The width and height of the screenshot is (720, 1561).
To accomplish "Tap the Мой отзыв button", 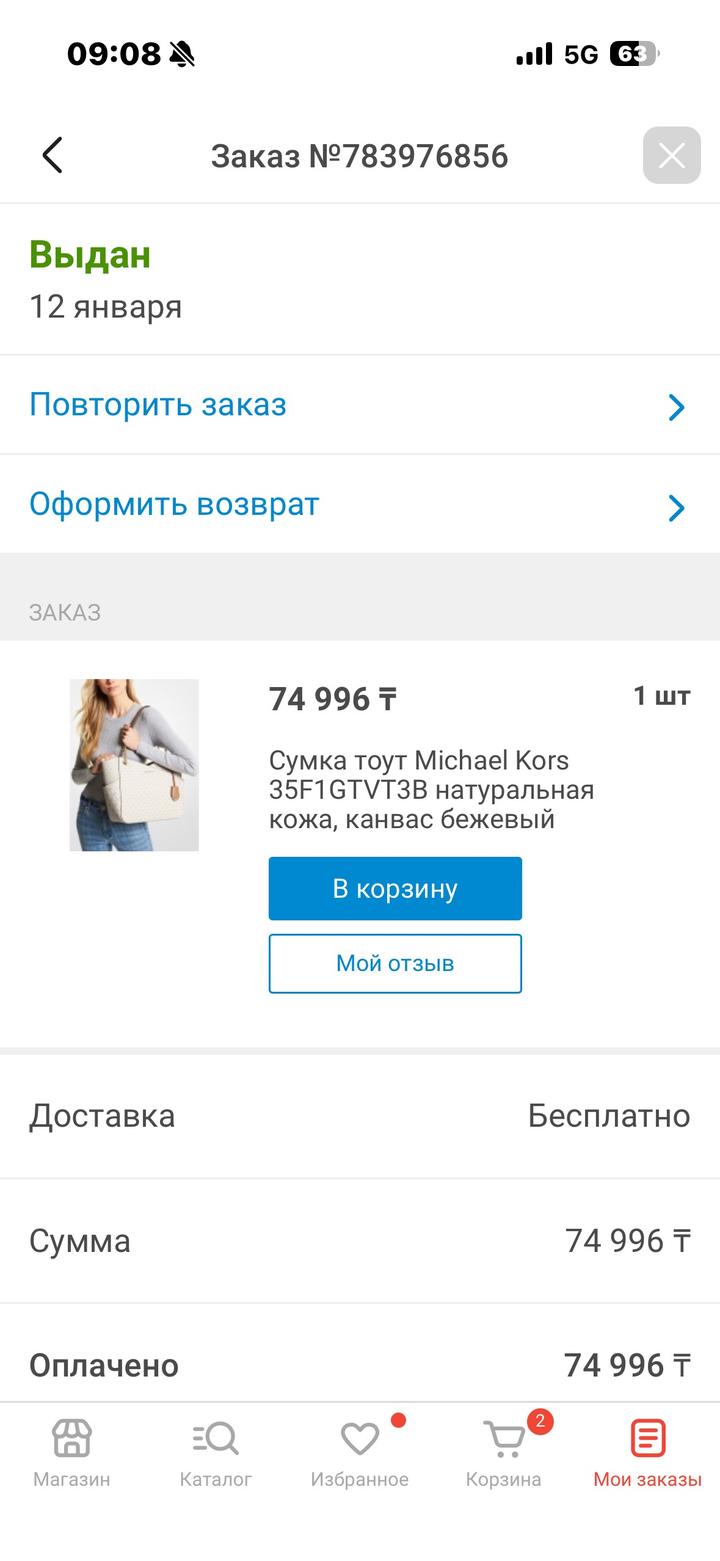I will click(395, 963).
